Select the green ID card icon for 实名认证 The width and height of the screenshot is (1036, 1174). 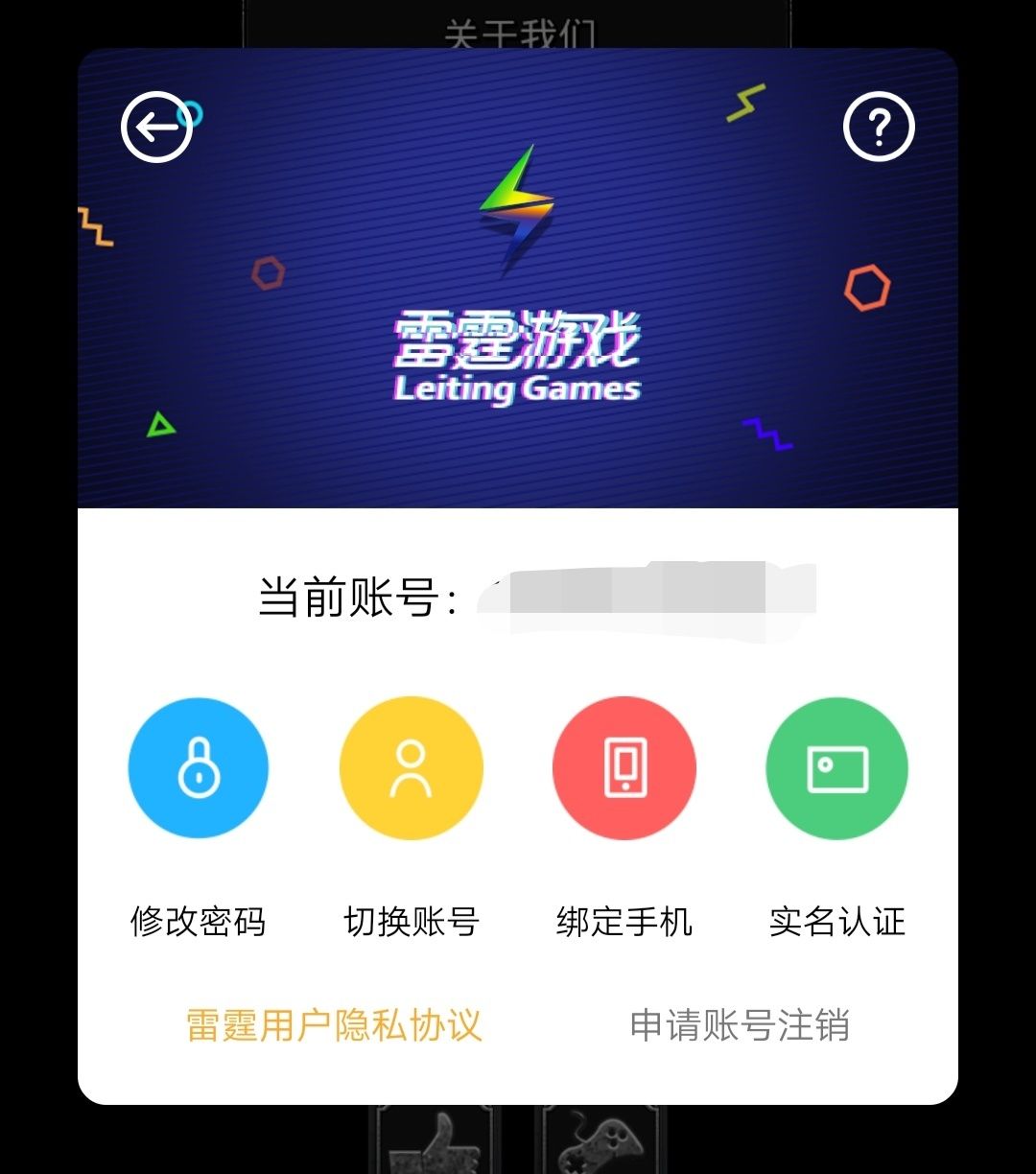836,768
